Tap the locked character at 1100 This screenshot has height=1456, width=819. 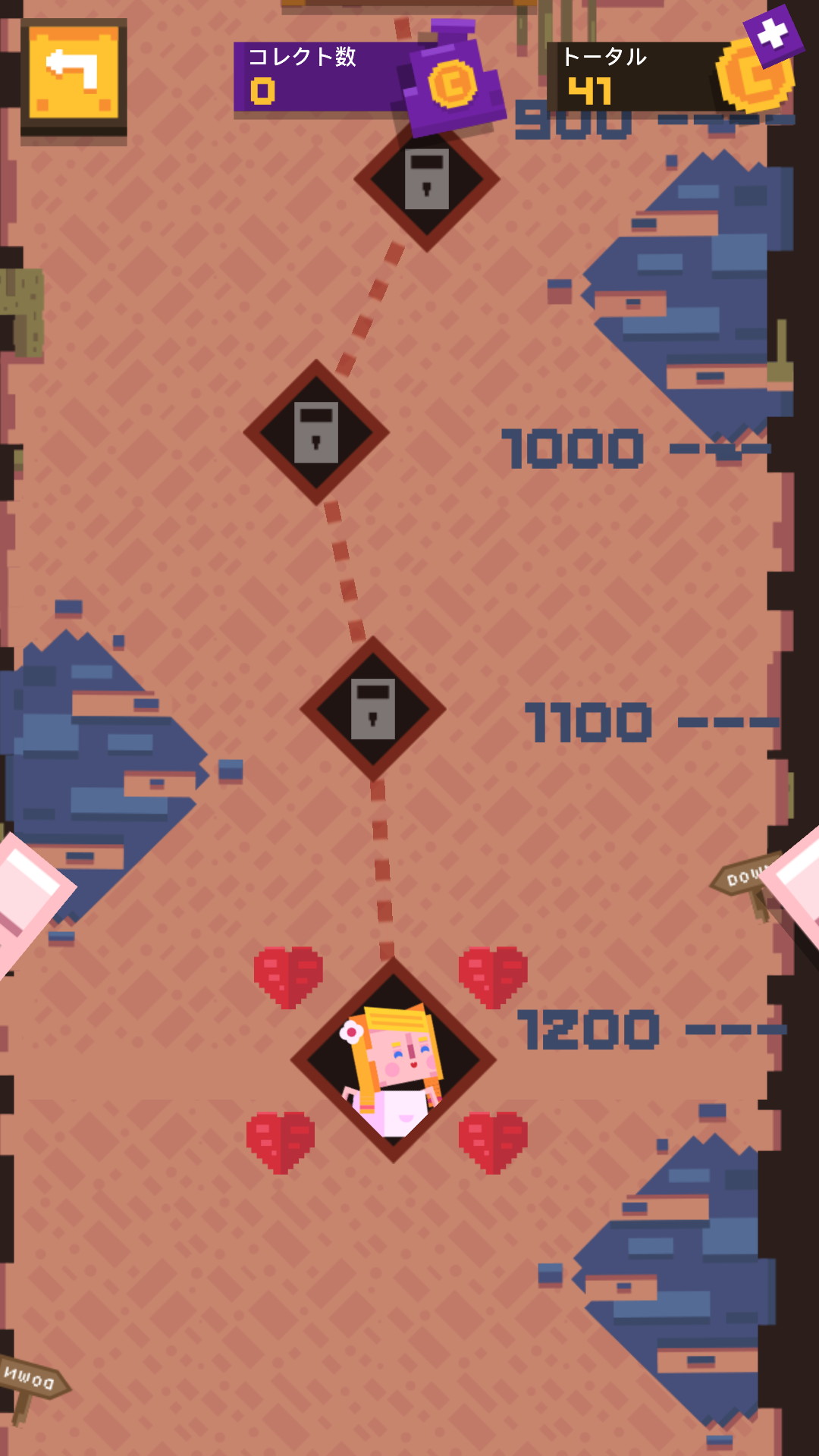point(372,708)
